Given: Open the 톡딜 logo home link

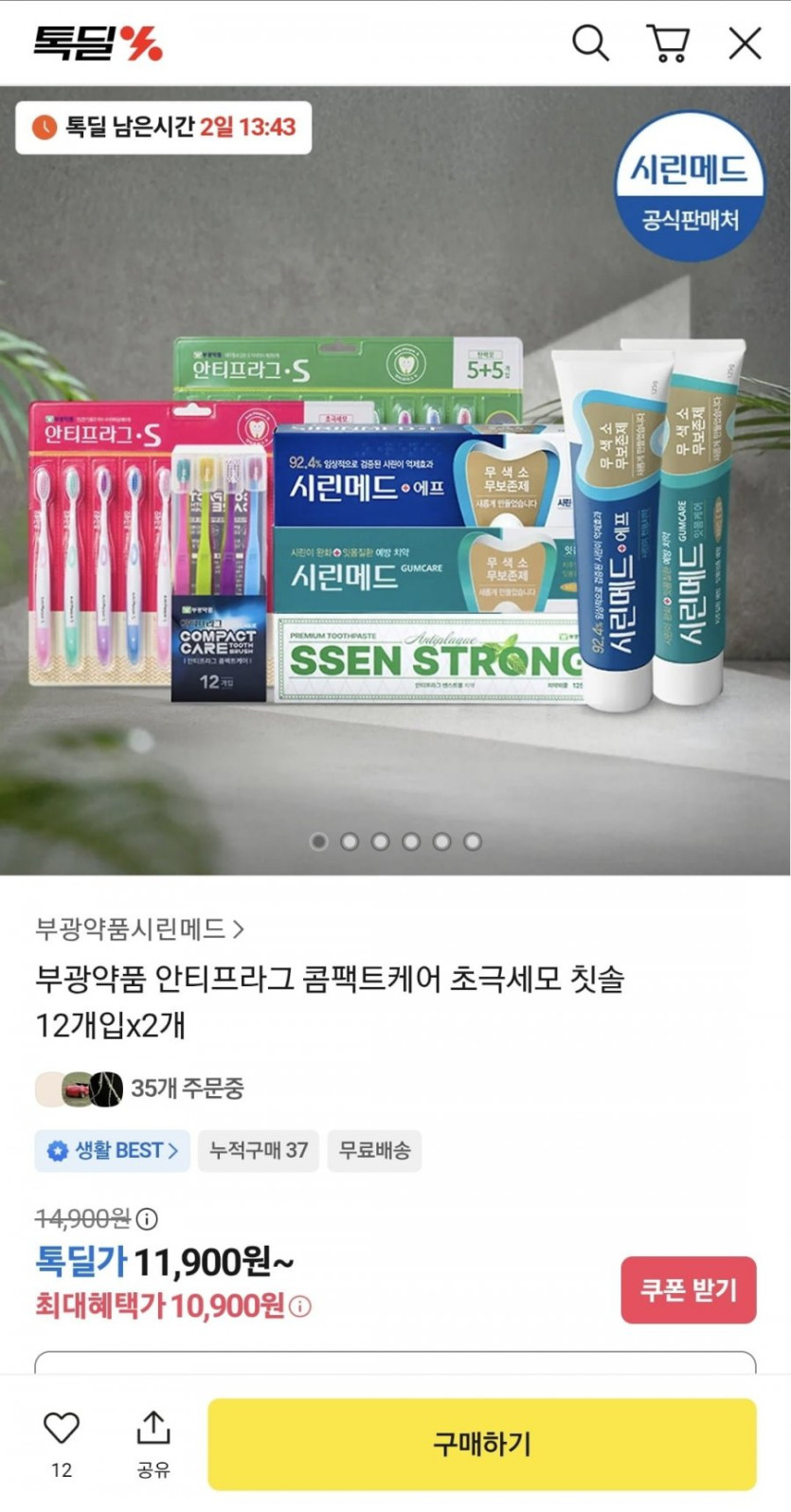Looking at the screenshot, I should [x=99, y=44].
